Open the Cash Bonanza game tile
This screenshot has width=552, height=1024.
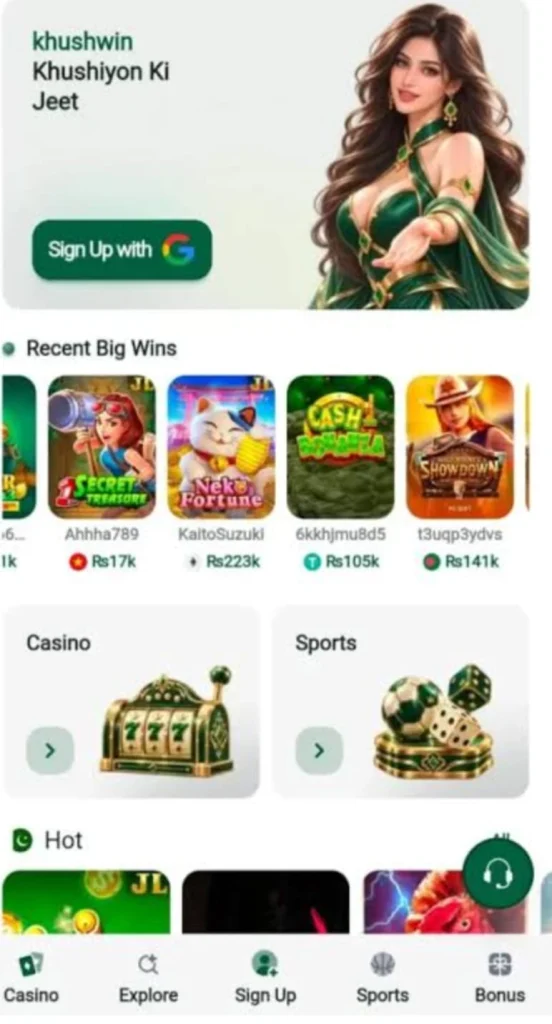click(340, 447)
